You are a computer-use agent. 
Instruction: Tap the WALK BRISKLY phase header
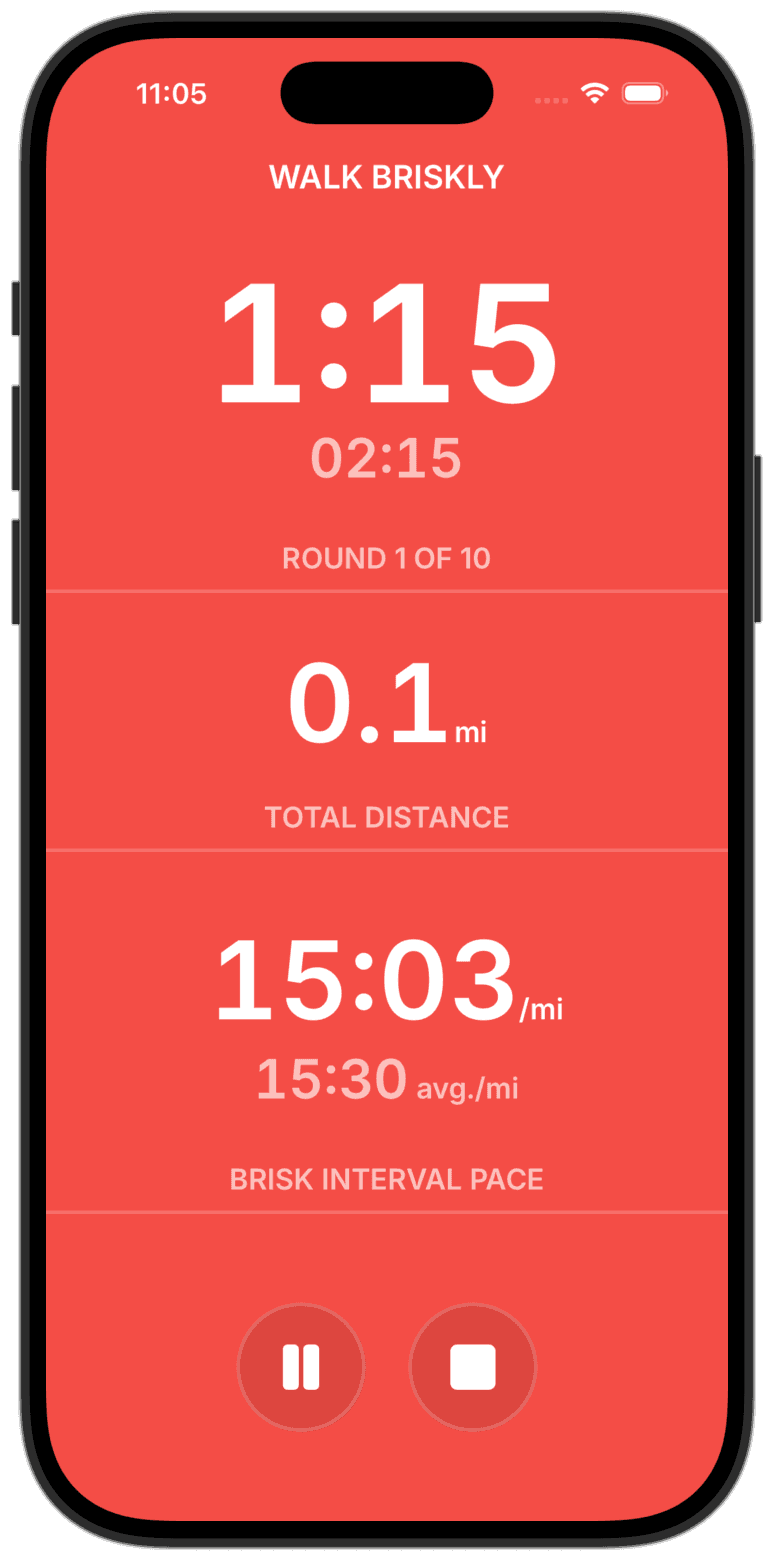click(386, 177)
